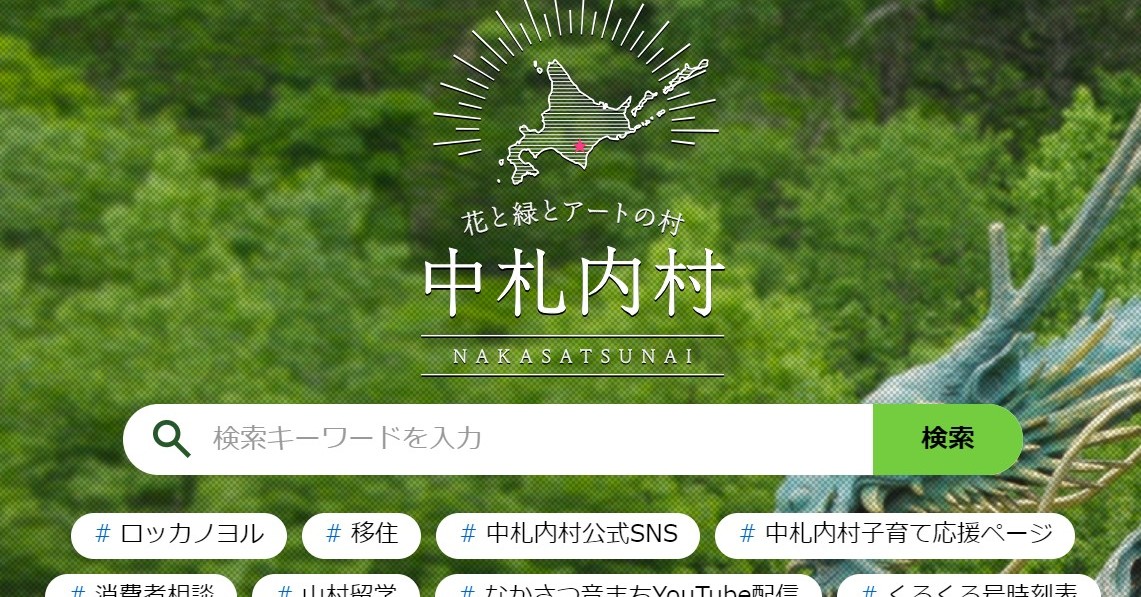Open the なかさつ音まちYouTube配信 tag

(x=628, y=588)
